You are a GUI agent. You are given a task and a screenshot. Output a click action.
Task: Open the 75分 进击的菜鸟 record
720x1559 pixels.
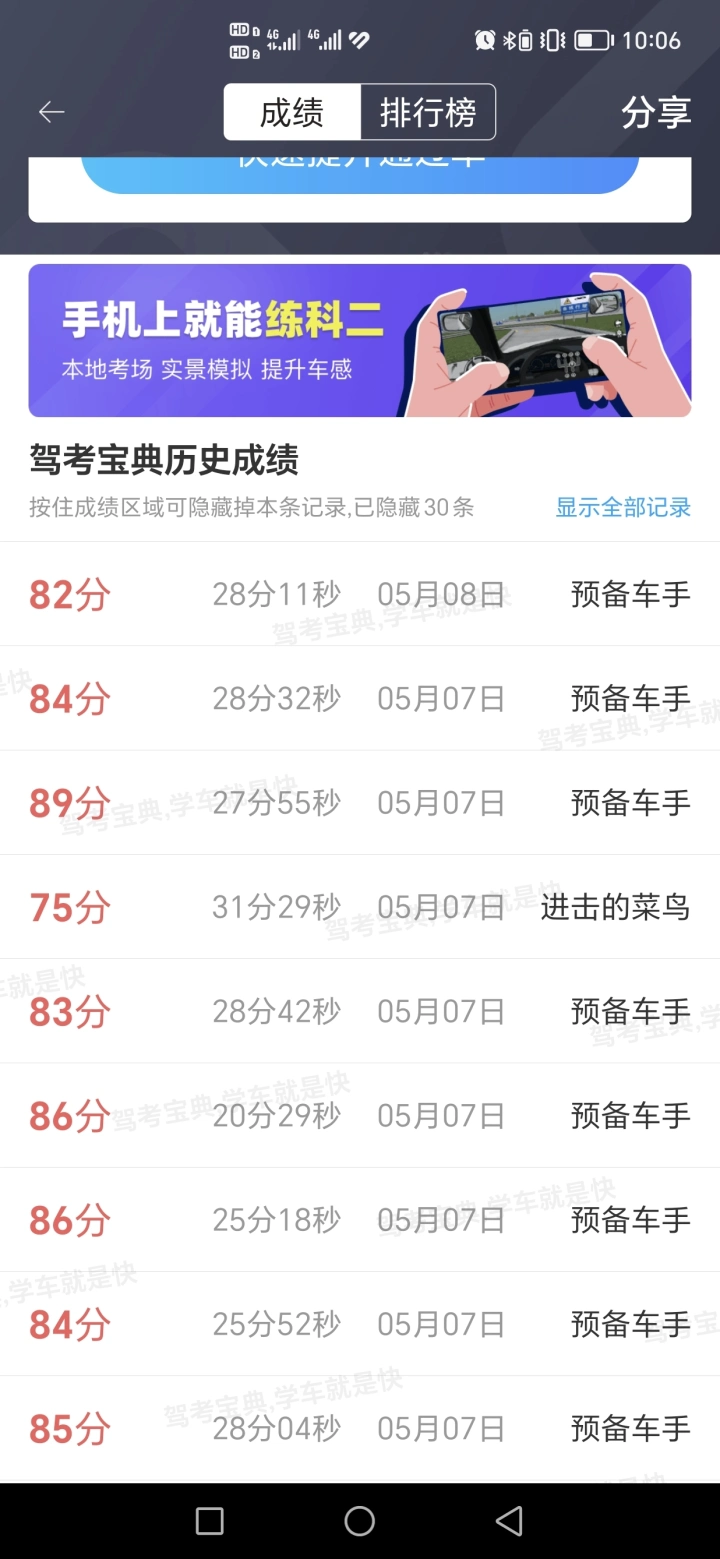click(360, 907)
